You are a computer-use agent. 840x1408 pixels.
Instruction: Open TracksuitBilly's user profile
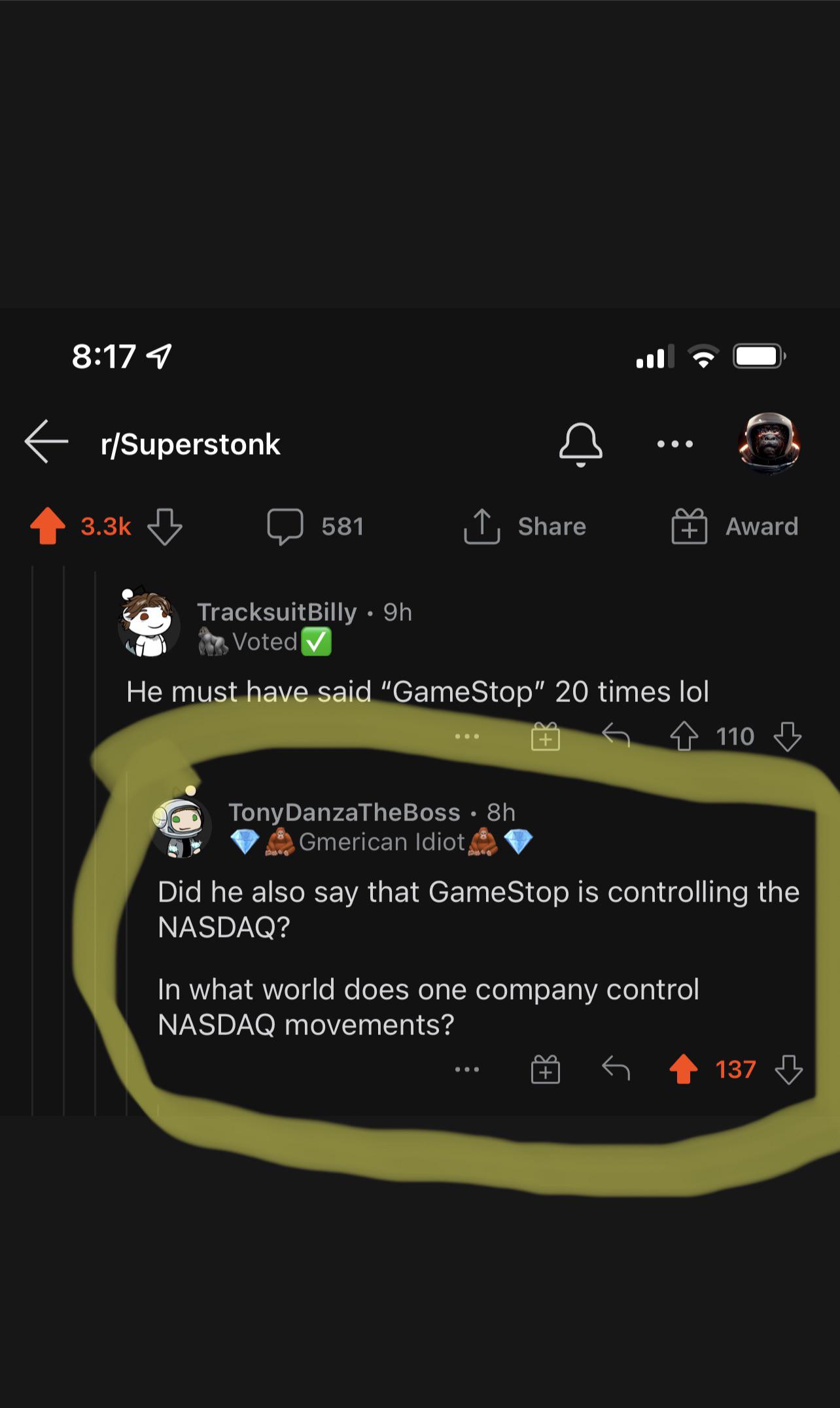277,612
